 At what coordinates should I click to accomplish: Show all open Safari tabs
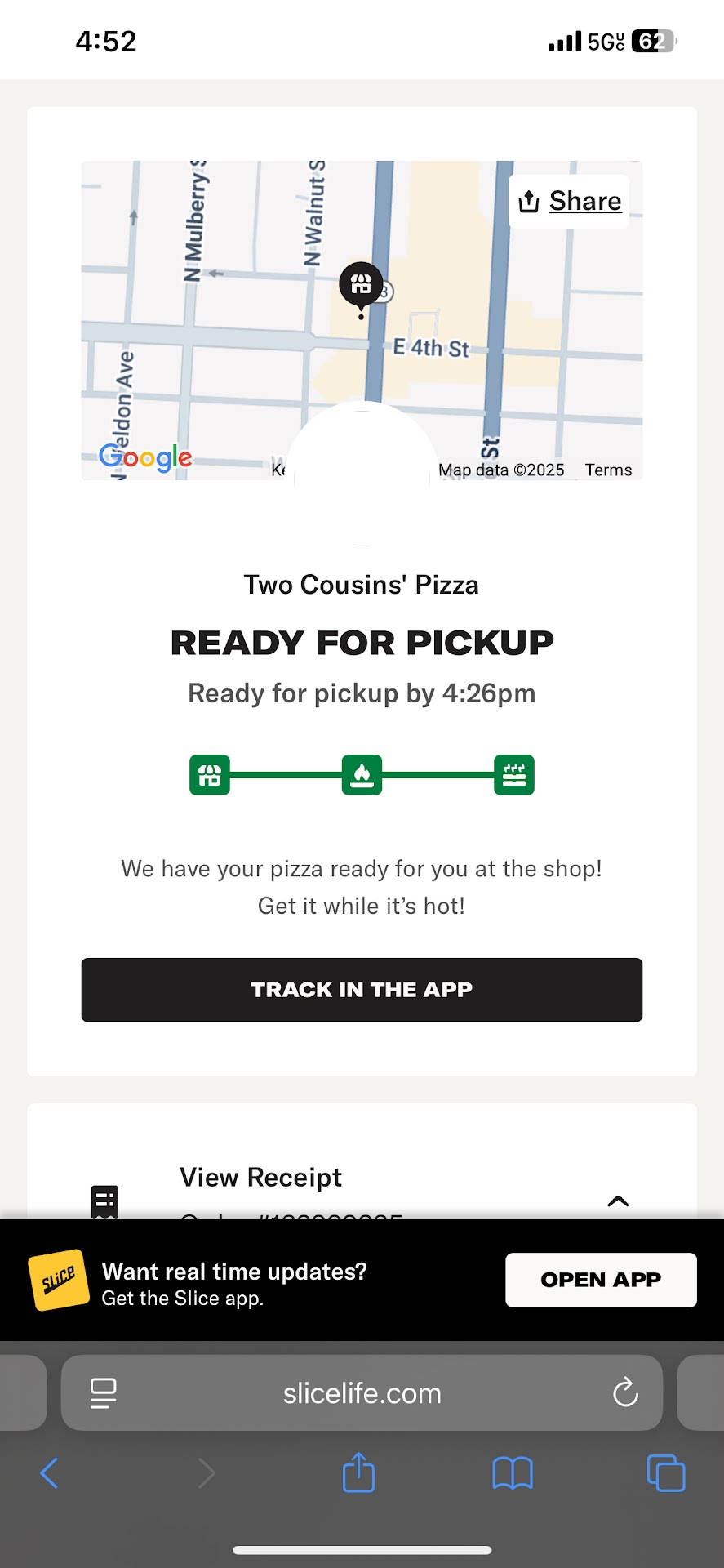click(x=665, y=1473)
